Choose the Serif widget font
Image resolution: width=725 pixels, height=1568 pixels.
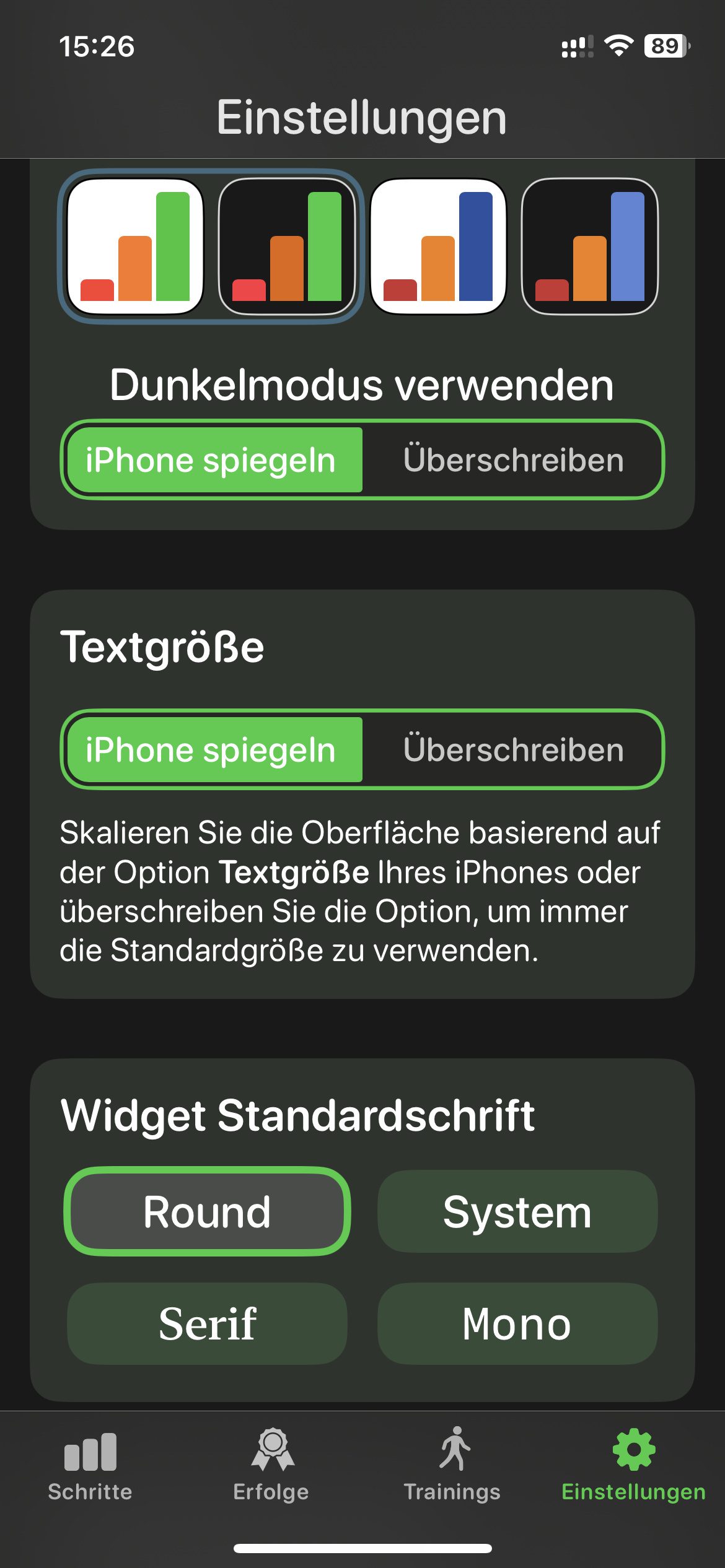click(x=207, y=1323)
